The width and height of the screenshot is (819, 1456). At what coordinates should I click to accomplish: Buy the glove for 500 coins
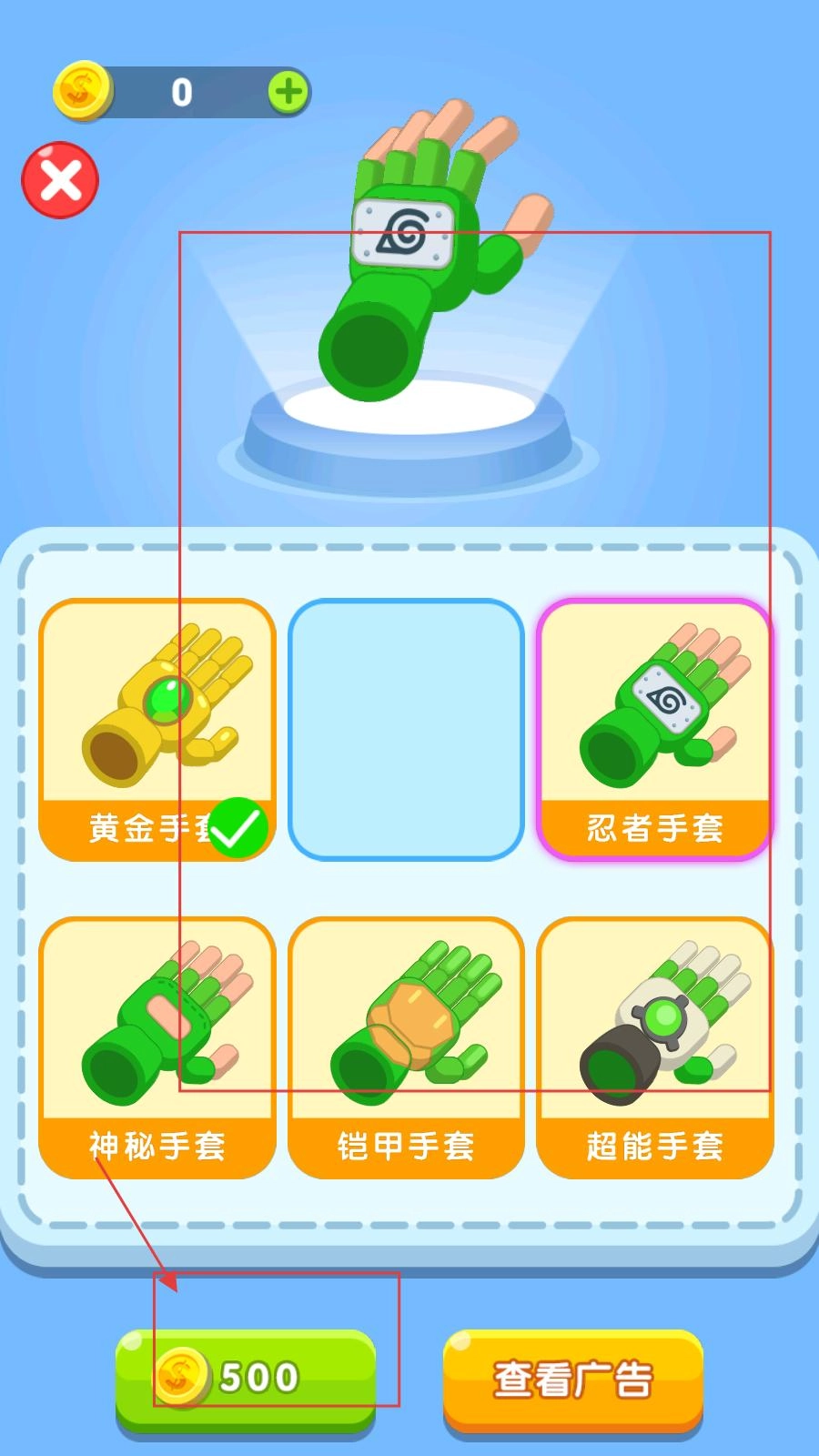tap(246, 1378)
